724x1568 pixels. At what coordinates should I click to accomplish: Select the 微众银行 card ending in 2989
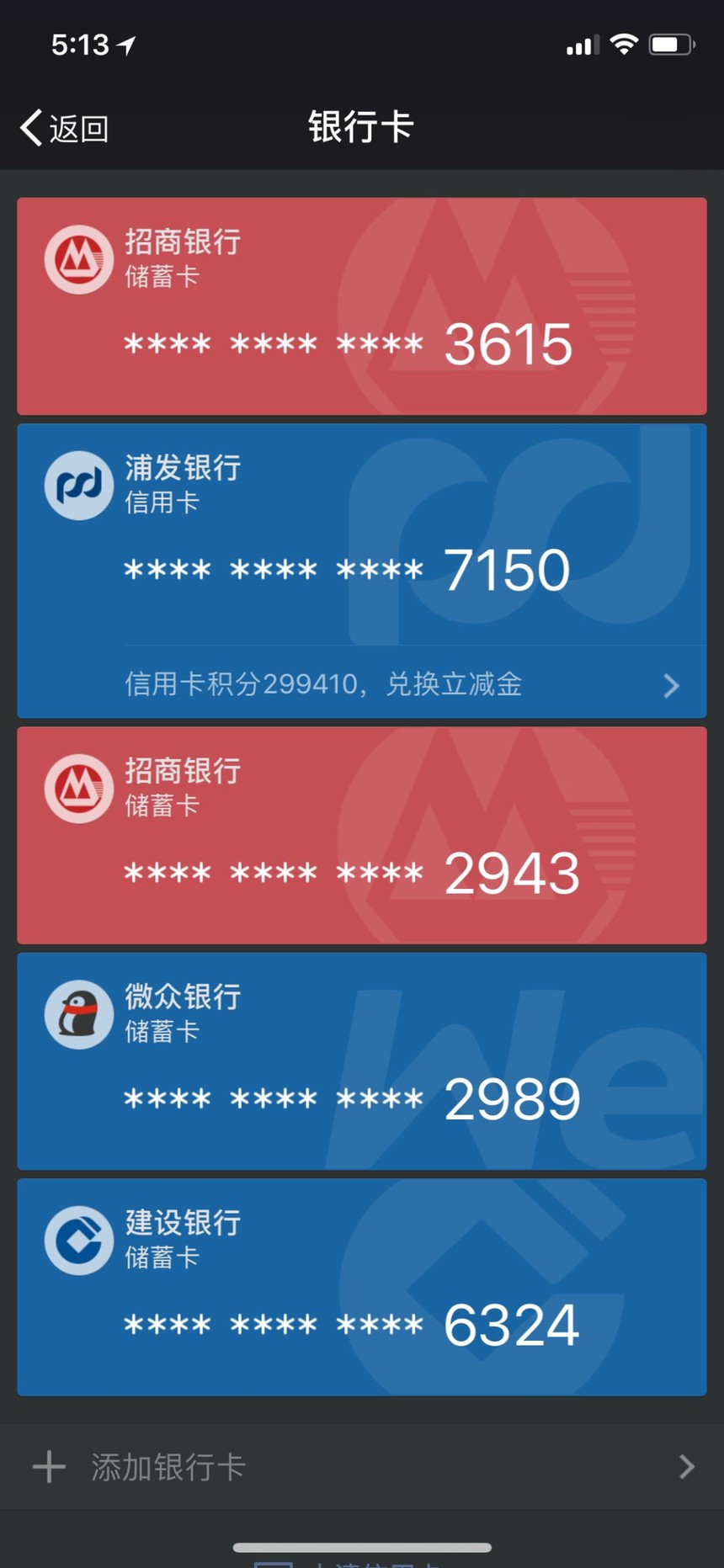pyautogui.click(x=361, y=1060)
